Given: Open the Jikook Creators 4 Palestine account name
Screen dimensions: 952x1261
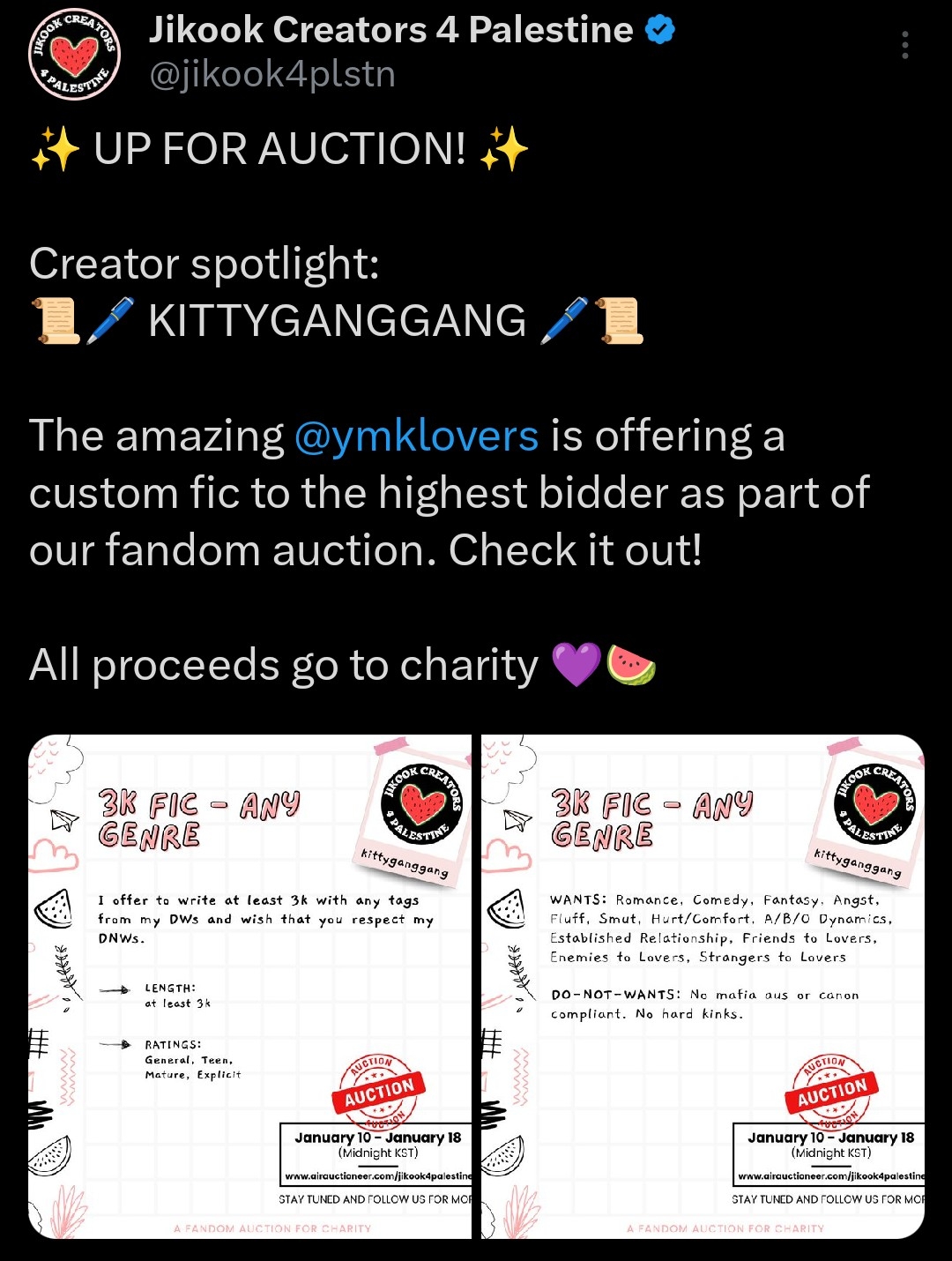Looking at the screenshot, I should tap(390, 30).
